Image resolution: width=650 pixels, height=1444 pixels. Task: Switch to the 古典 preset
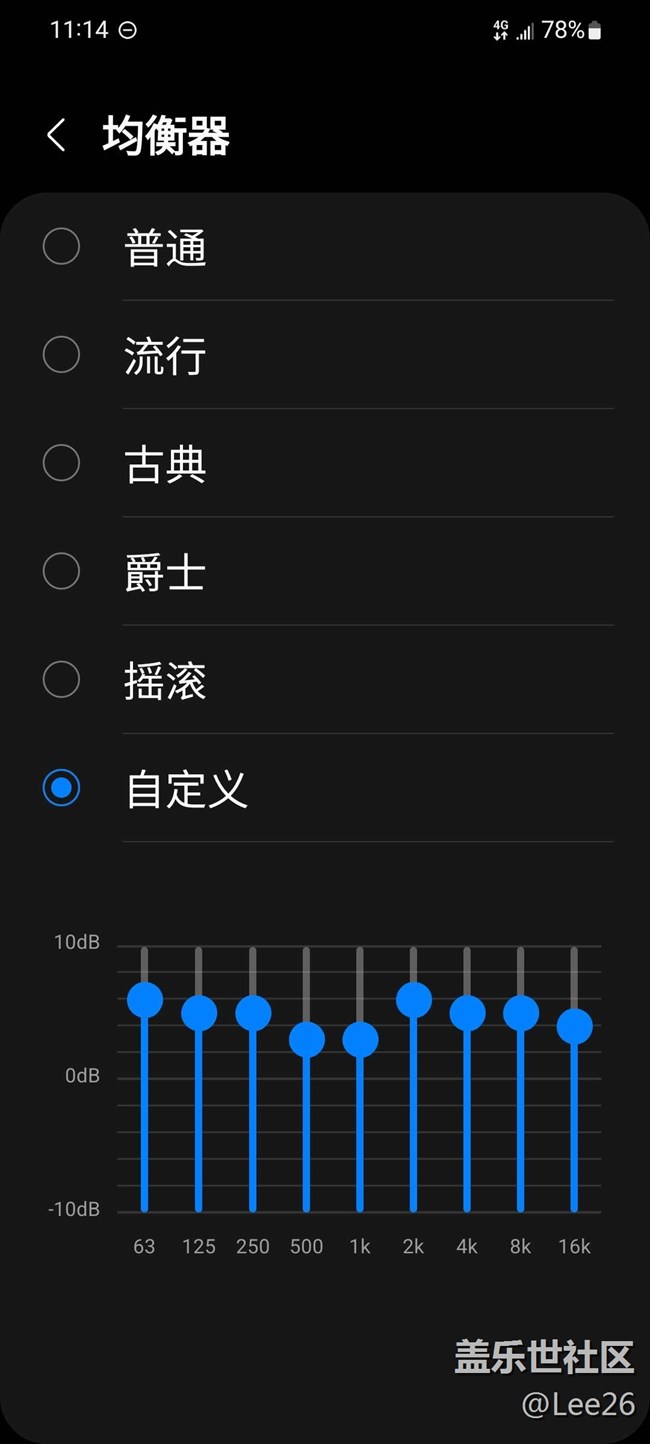pos(325,463)
